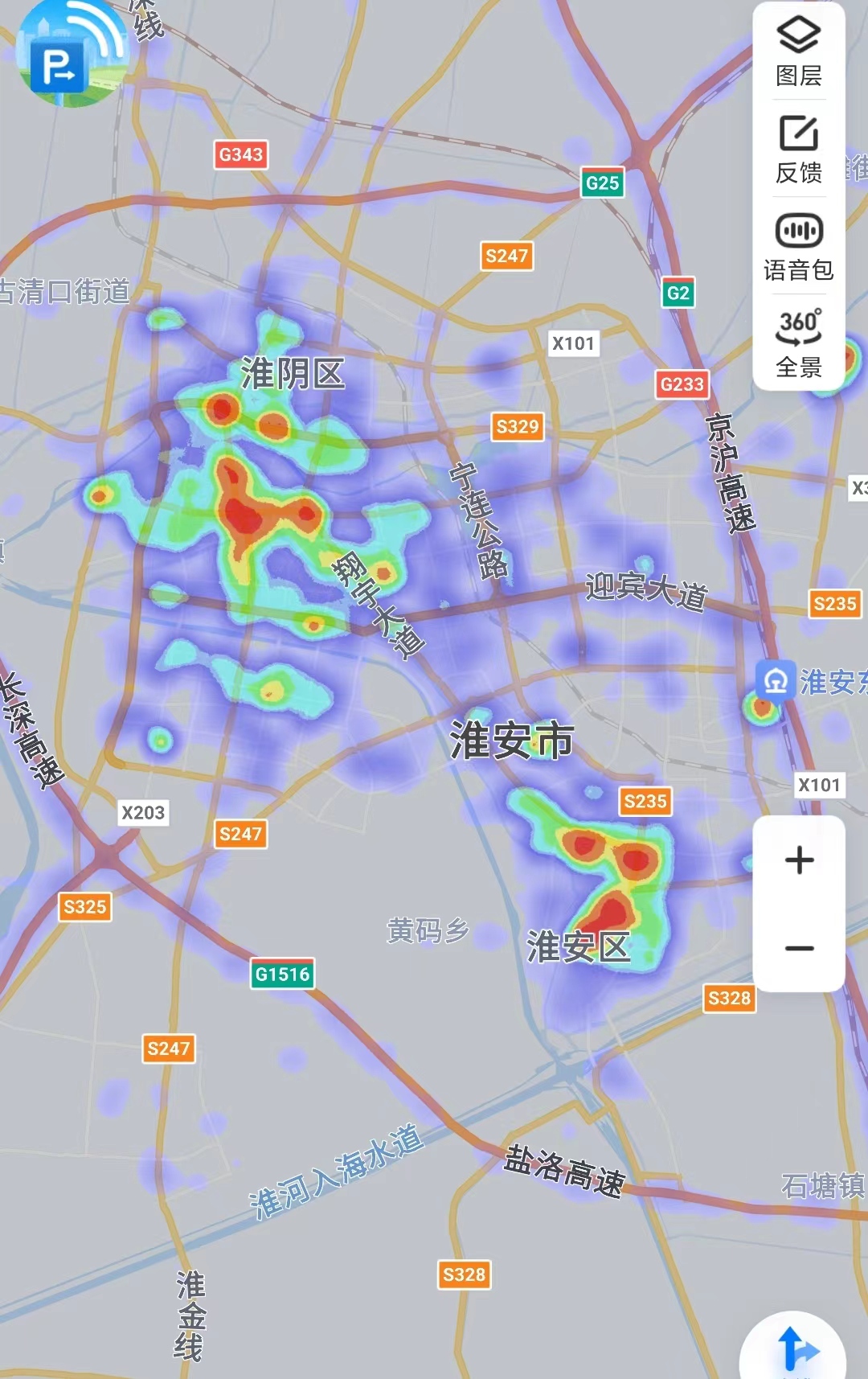
Task: Open the 360° panorama view (全景)
Action: (798, 343)
